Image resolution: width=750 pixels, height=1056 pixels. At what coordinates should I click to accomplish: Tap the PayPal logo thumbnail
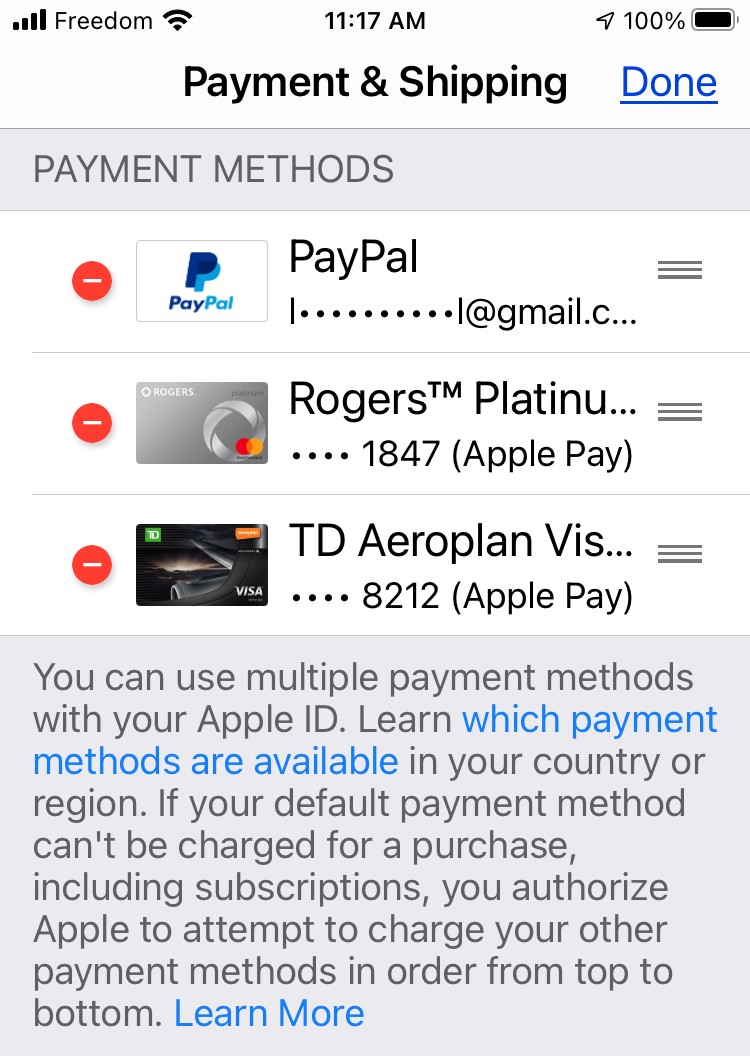pyautogui.click(x=201, y=281)
